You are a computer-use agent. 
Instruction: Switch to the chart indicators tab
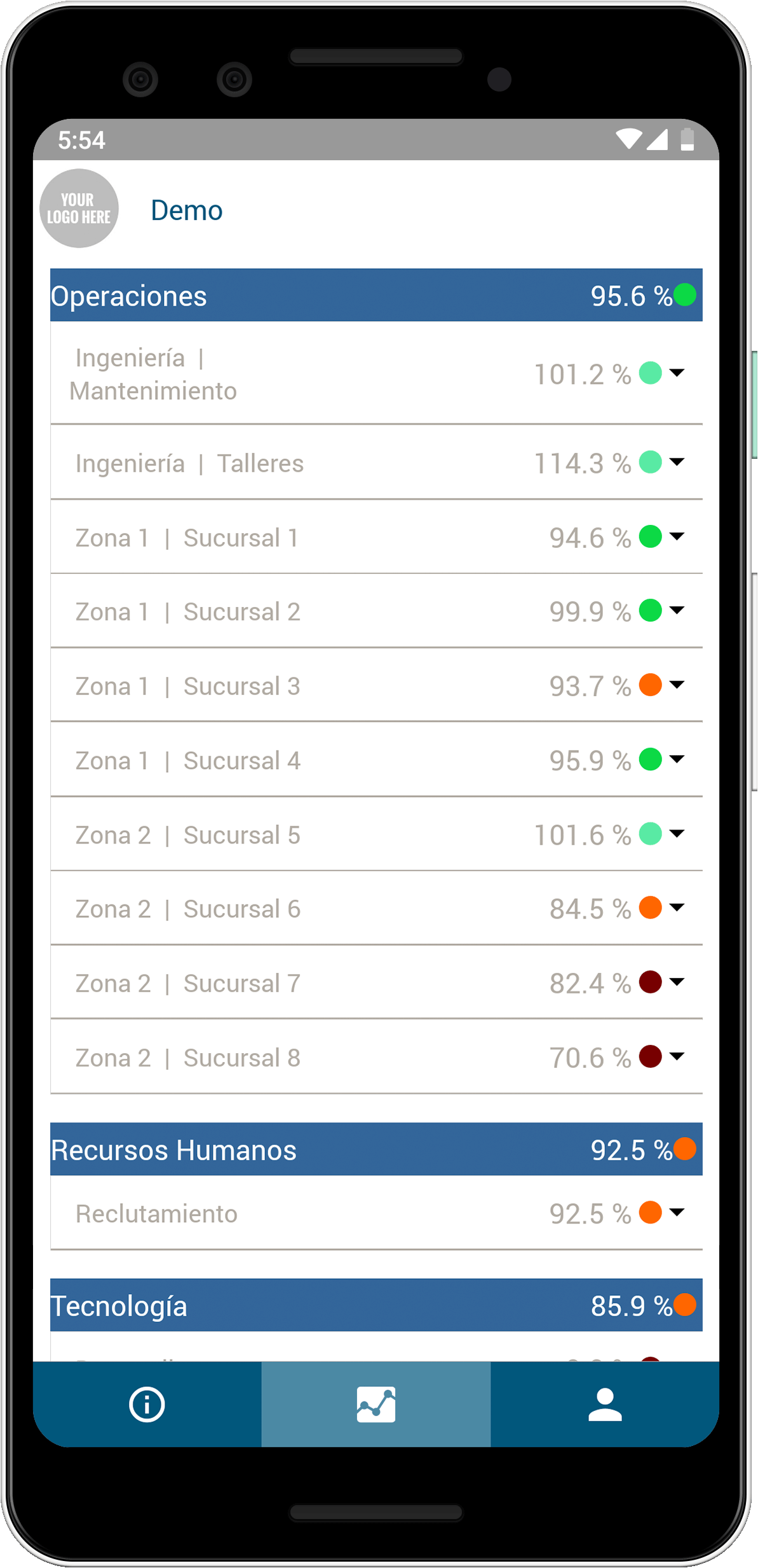(x=376, y=1404)
